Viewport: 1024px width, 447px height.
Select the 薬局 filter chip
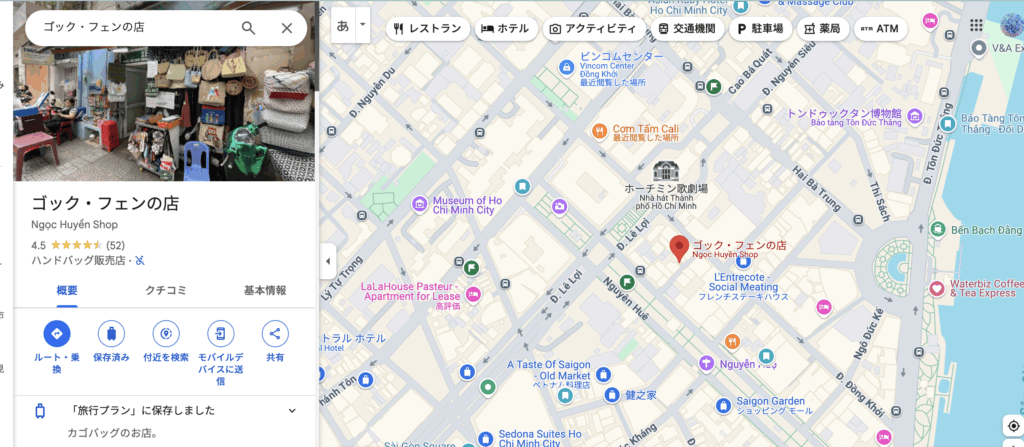click(820, 29)
